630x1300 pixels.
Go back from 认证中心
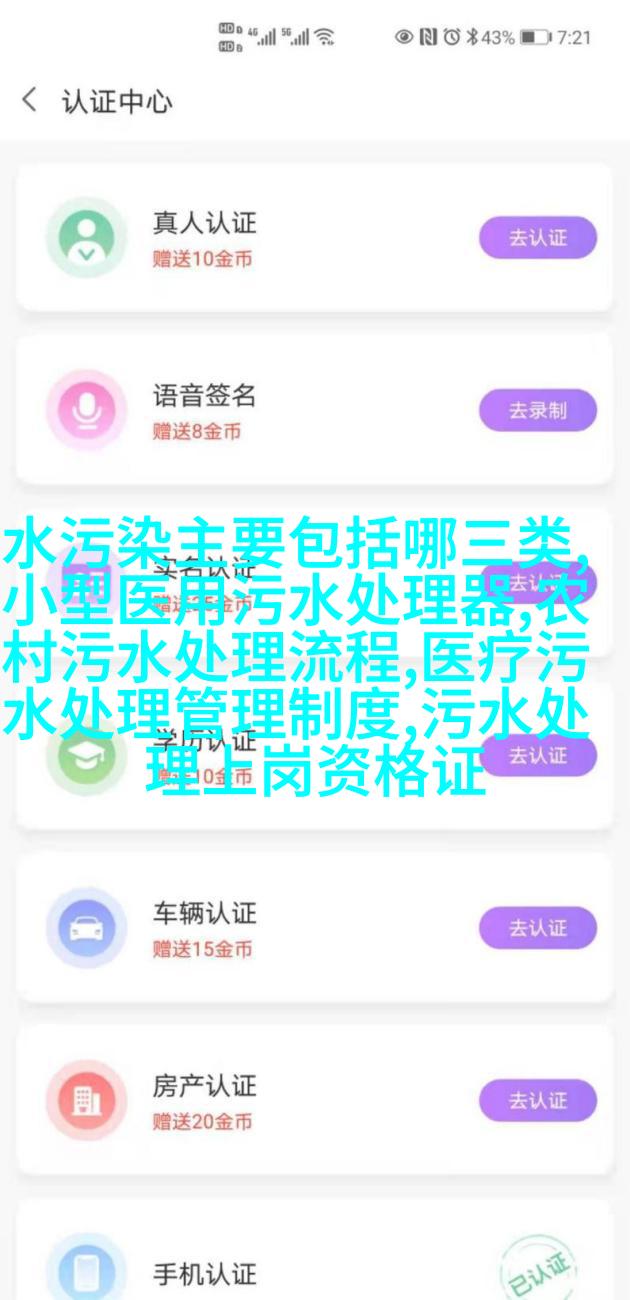click(x=30, y=100)
